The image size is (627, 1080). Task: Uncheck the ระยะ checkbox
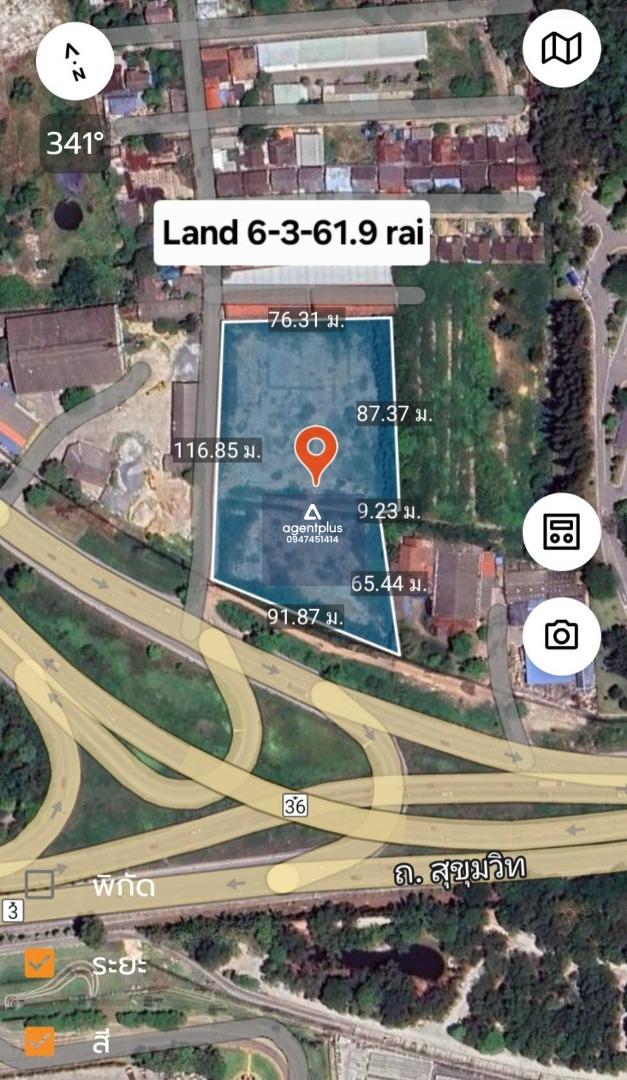coord(40,964)
